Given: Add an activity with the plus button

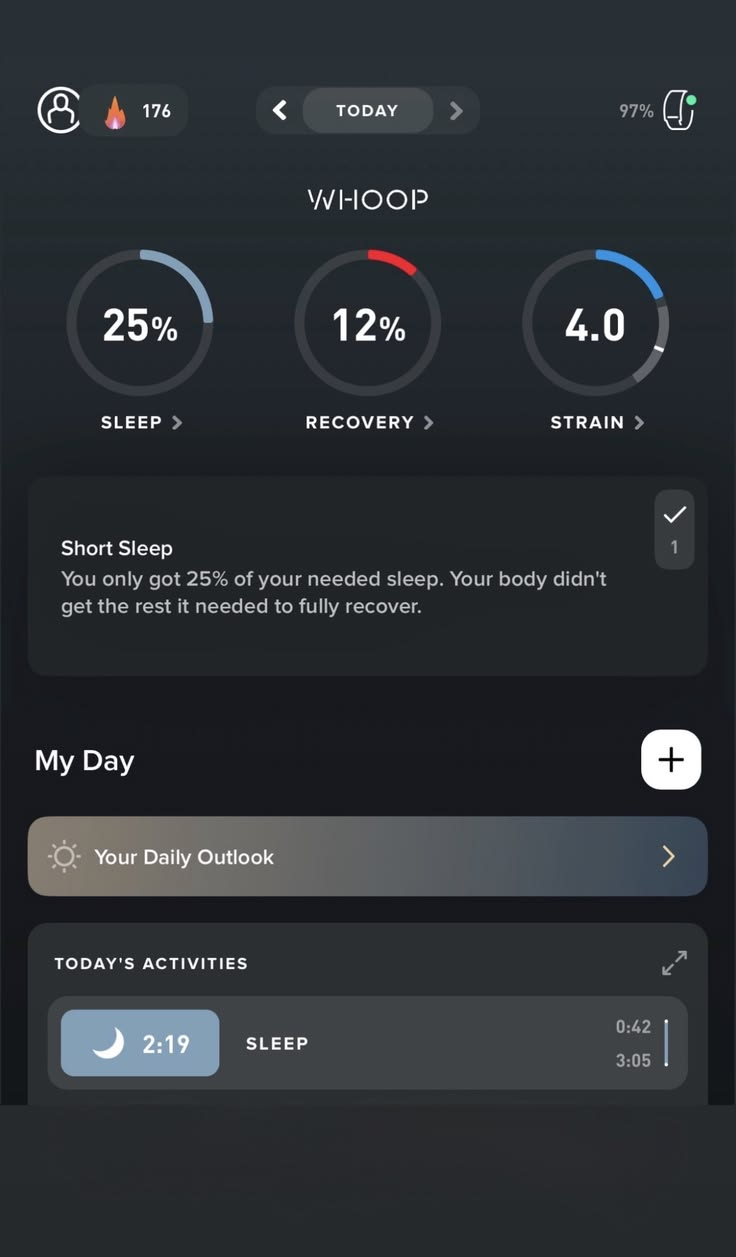Looking at the screenshot, I should point(671,760).
